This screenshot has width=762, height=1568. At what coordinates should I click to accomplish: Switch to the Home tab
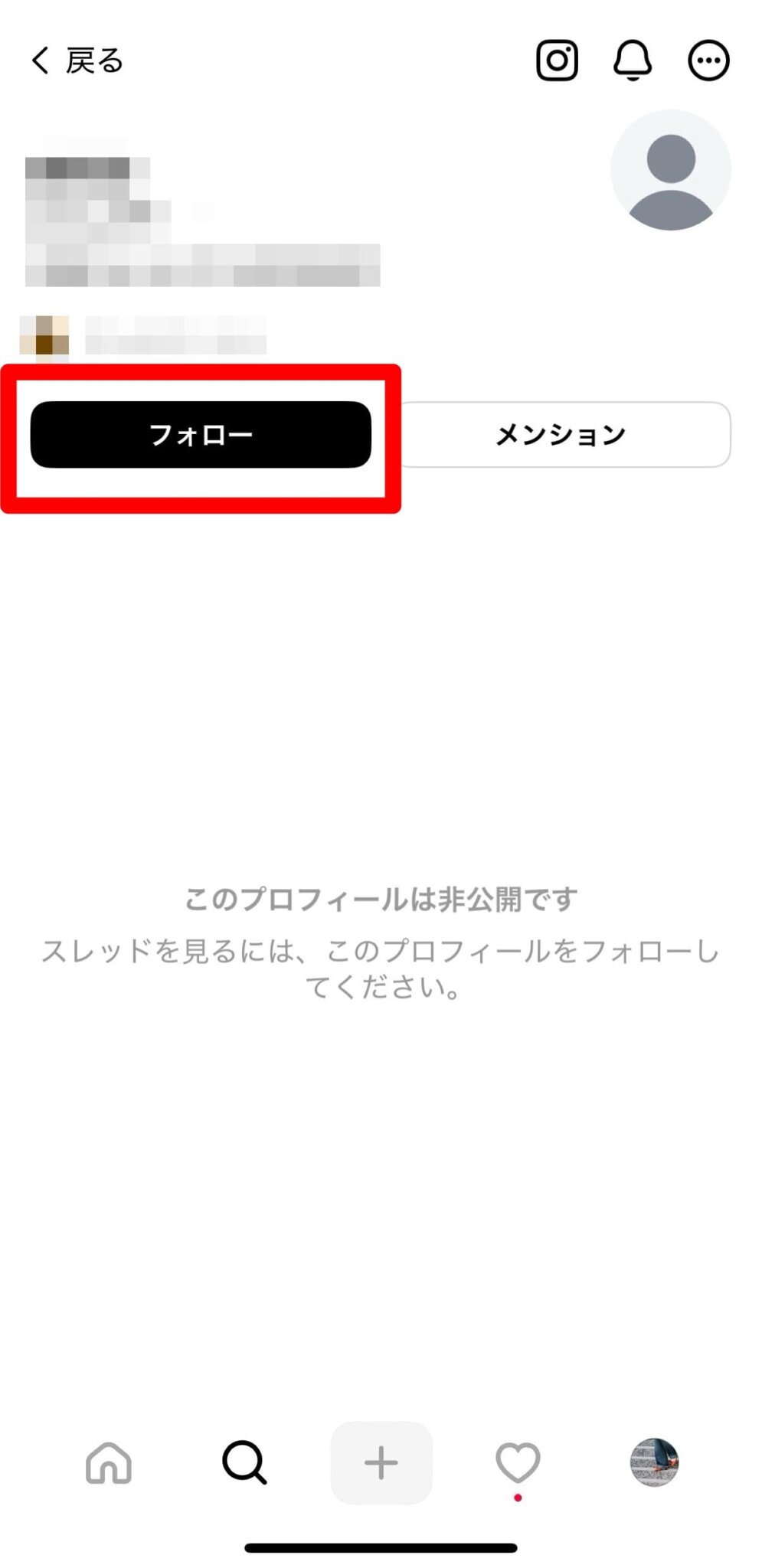point(108,1463)
